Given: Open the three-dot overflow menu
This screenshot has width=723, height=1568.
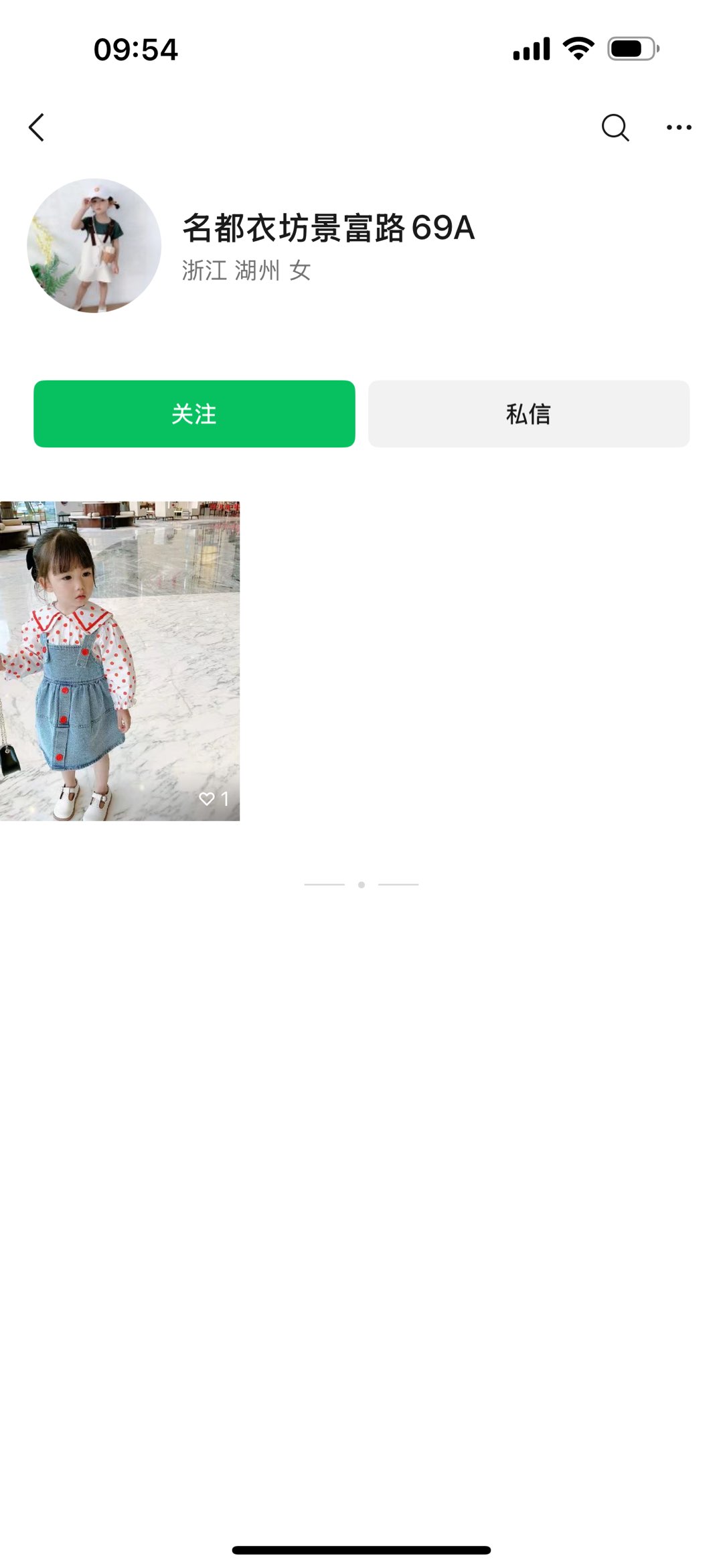Looking at the screenshot, I should pos(679,127).
